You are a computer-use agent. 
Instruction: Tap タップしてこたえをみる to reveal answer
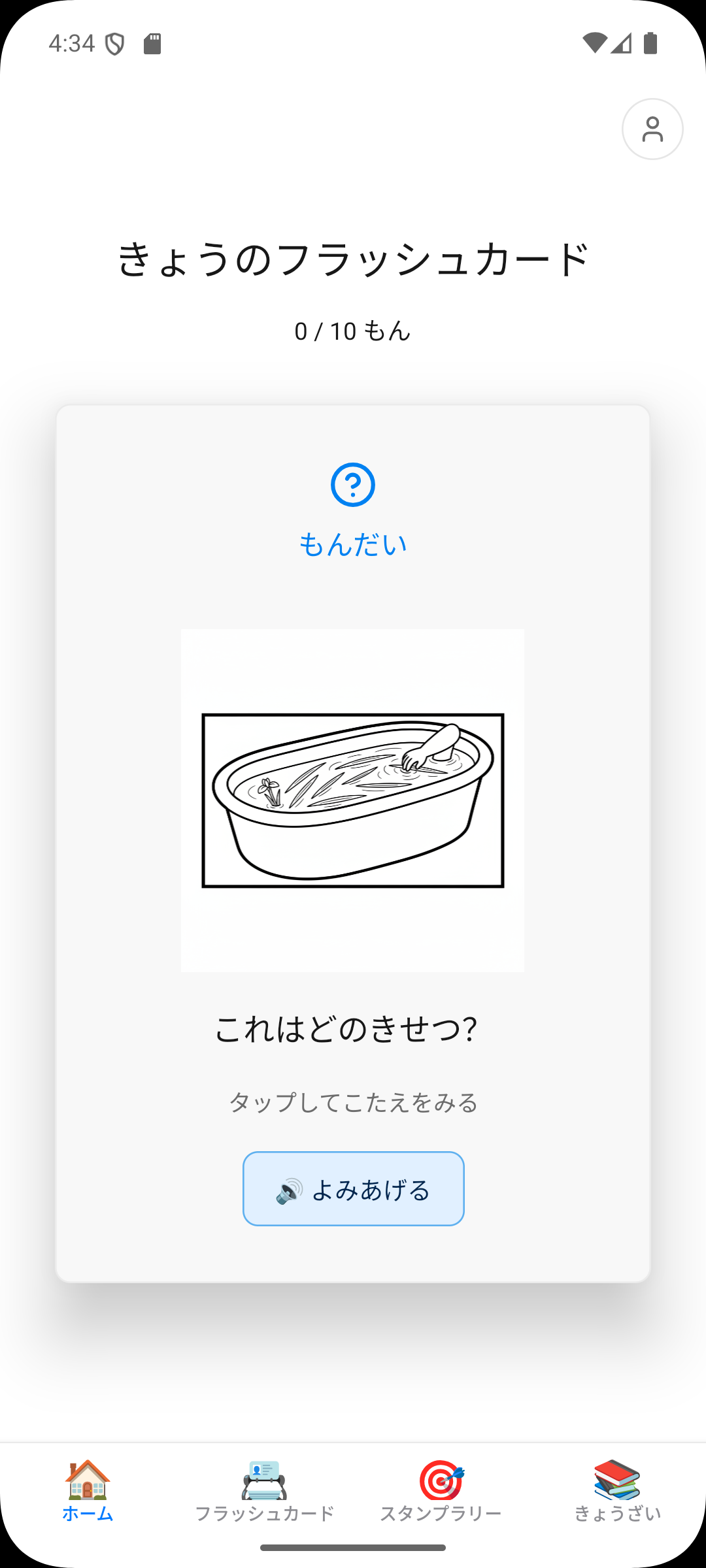[353, 1102]
